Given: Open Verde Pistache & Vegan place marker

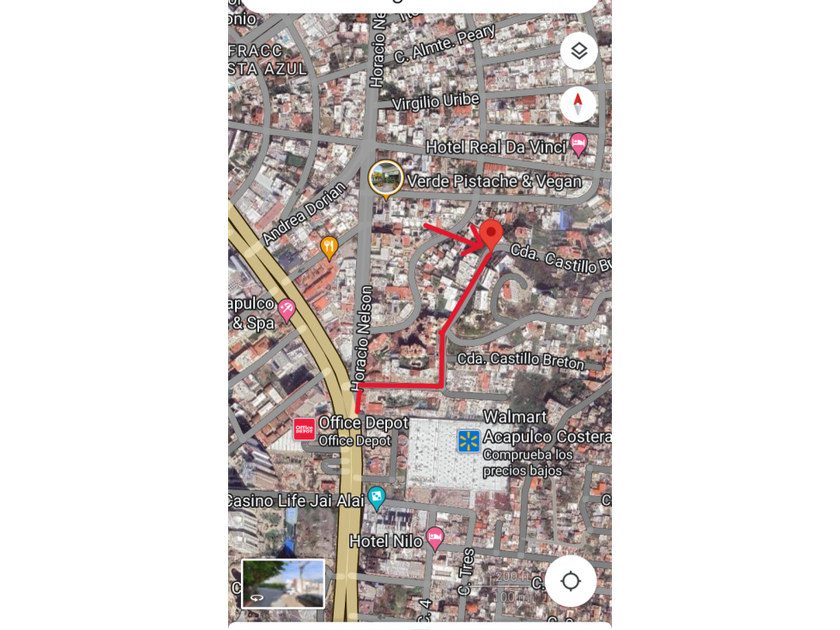Looking at the screenshot, I should pyautogui.click(x=386, y=180).
